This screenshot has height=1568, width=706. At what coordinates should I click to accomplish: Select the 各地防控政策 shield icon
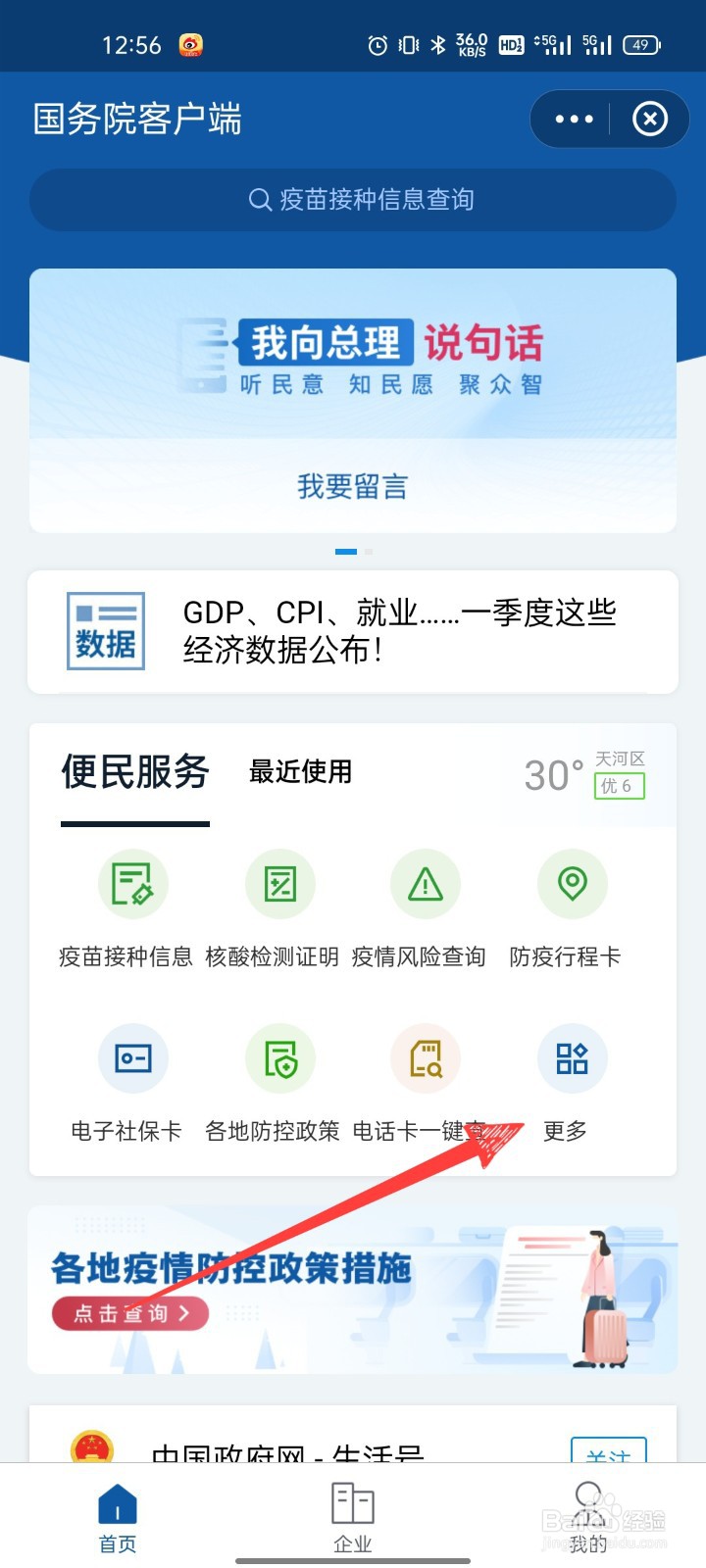pos(279,1057)
